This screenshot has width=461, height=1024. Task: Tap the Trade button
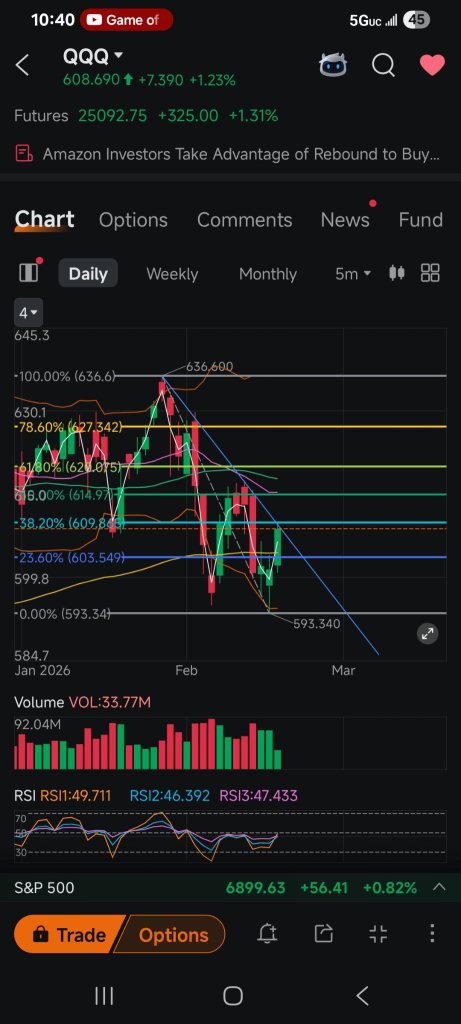(69, 935)
